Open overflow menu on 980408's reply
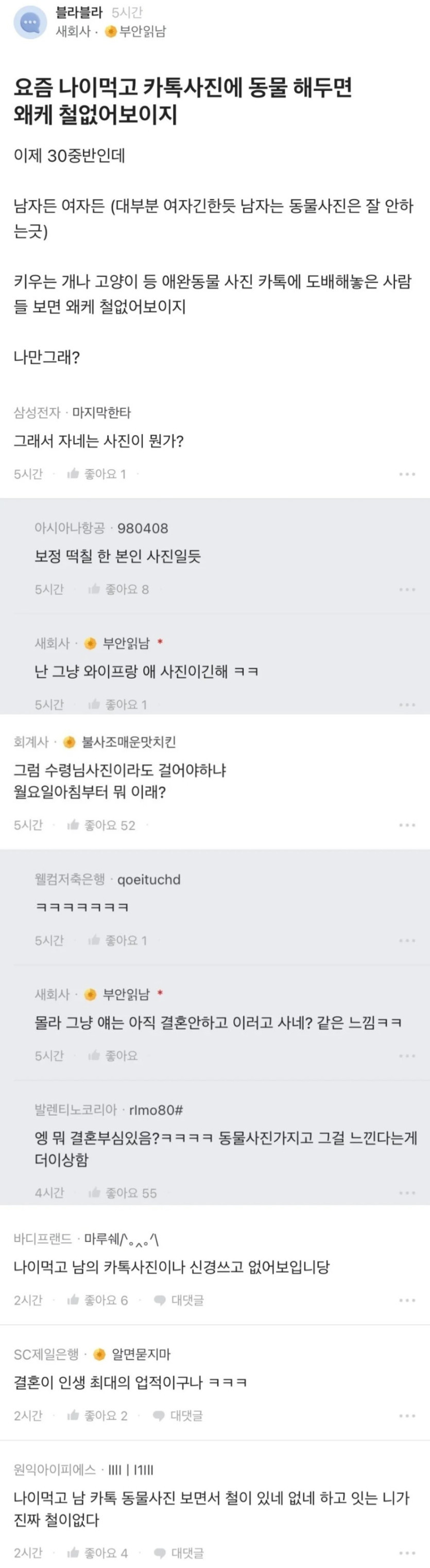Image resolution: width=430 pixels, height=1568 pixels. pyautogui.click(x=407, y=589)
